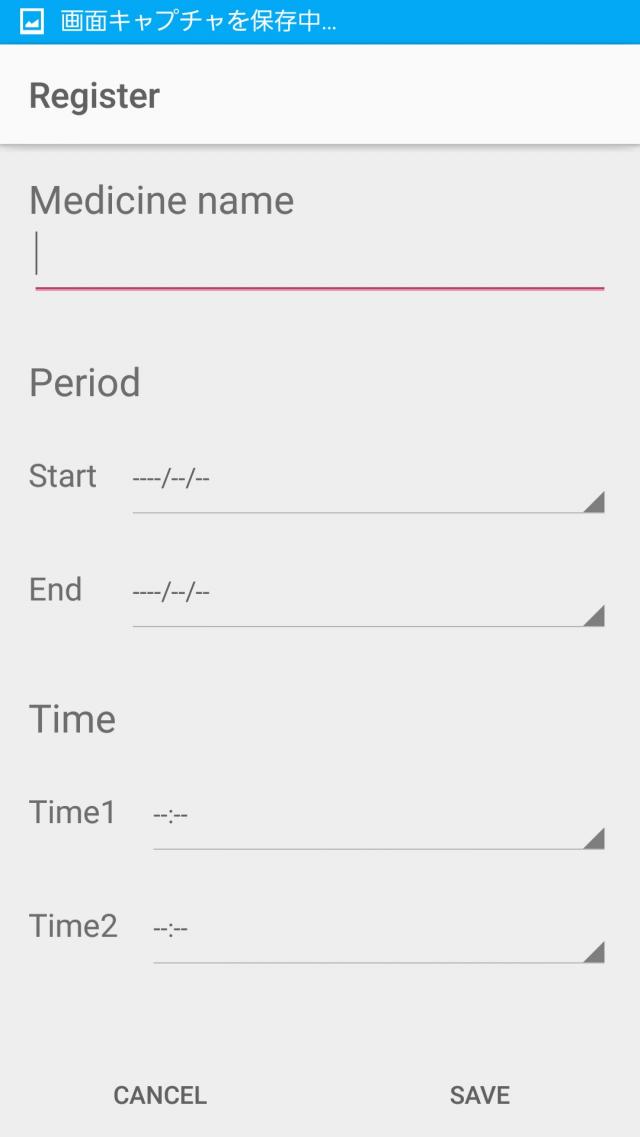Open the End date picker

[x=368, y=592]
